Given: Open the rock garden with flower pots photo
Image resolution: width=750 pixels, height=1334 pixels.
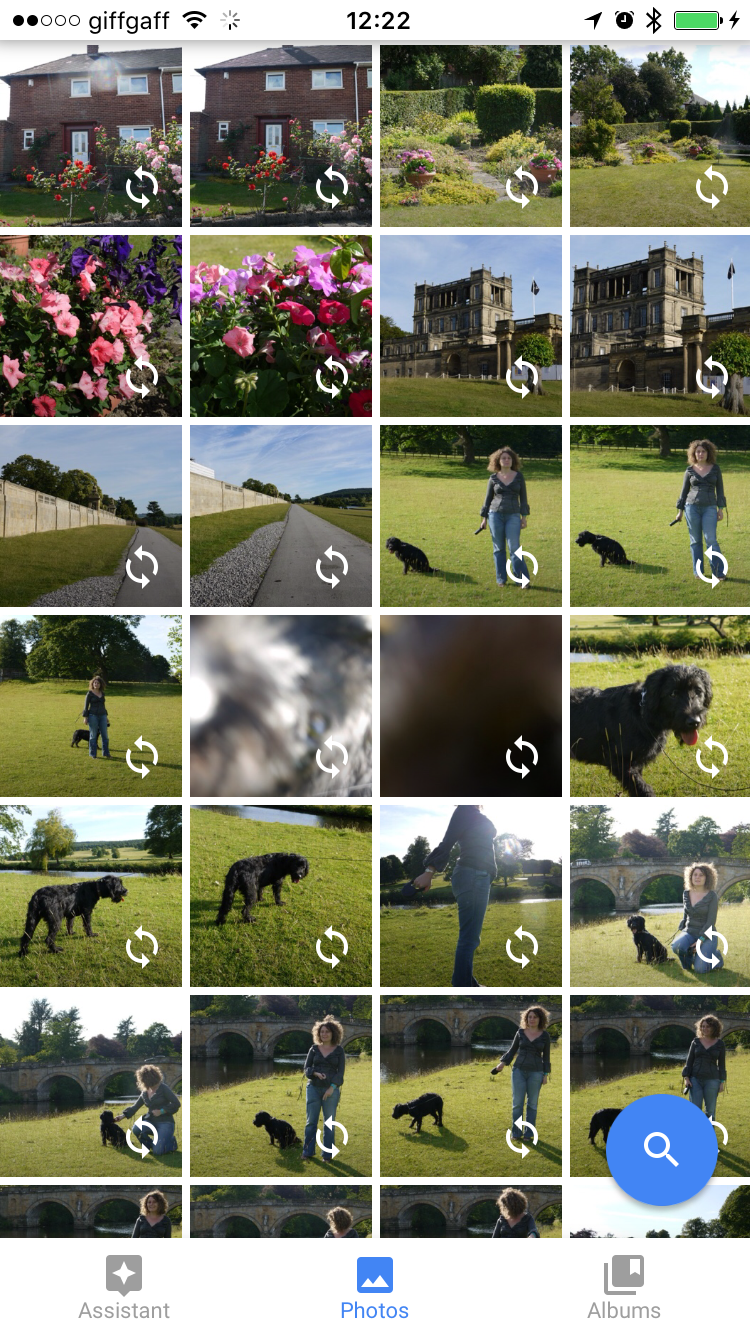Looking at the screenshot, I should point(471,136).
